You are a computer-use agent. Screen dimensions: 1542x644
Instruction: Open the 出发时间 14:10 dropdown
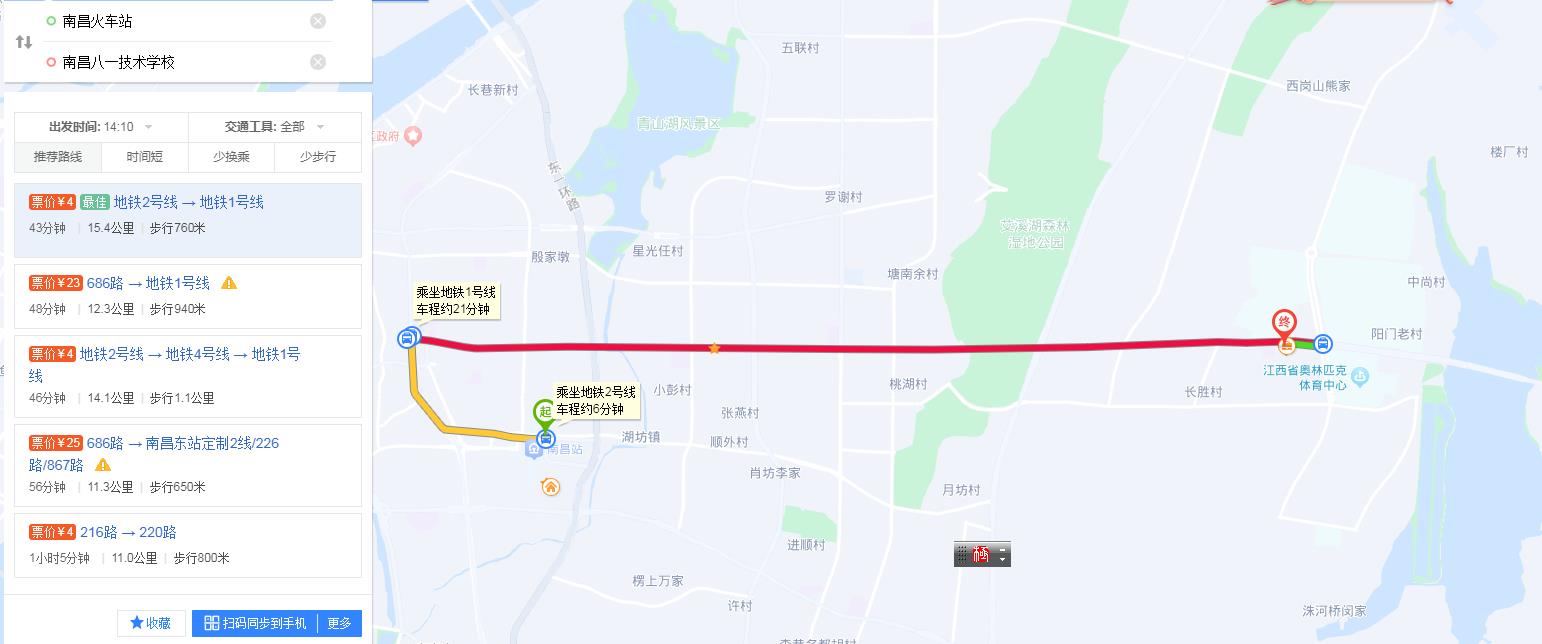click(x=101, y=127)
